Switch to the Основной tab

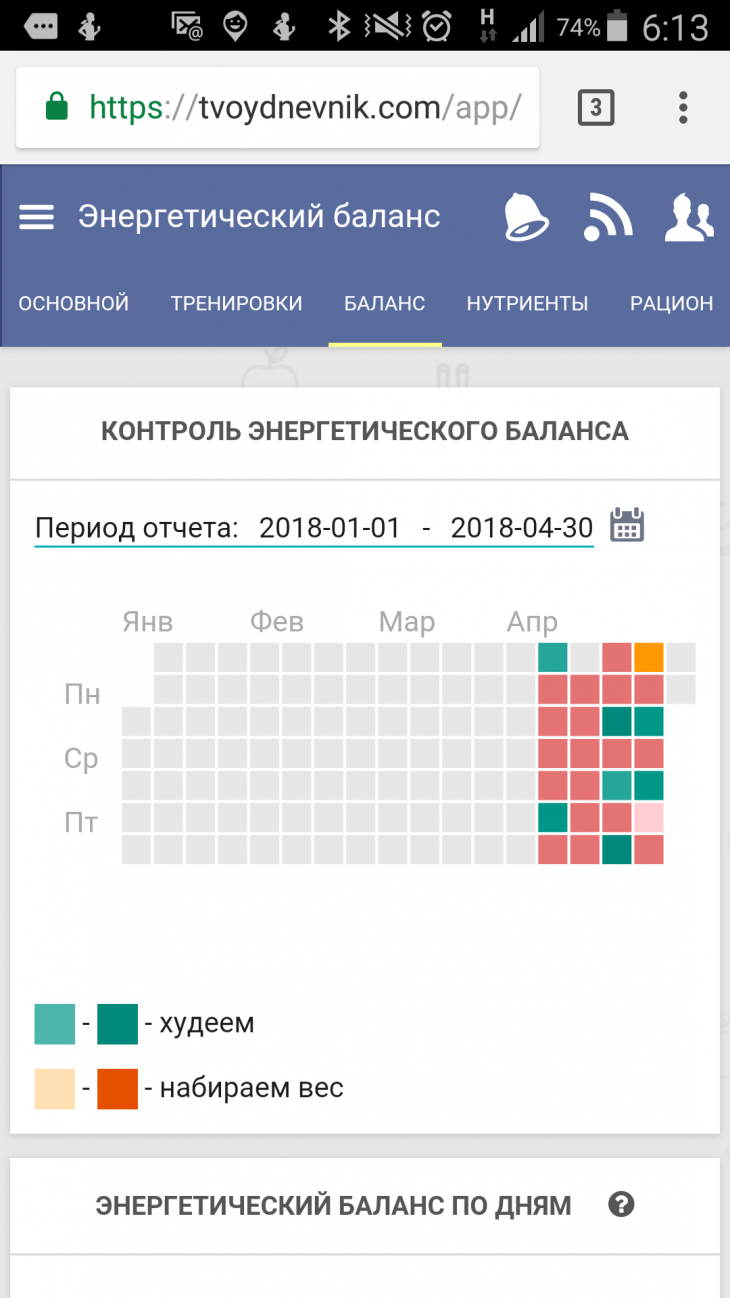[74, 304]
